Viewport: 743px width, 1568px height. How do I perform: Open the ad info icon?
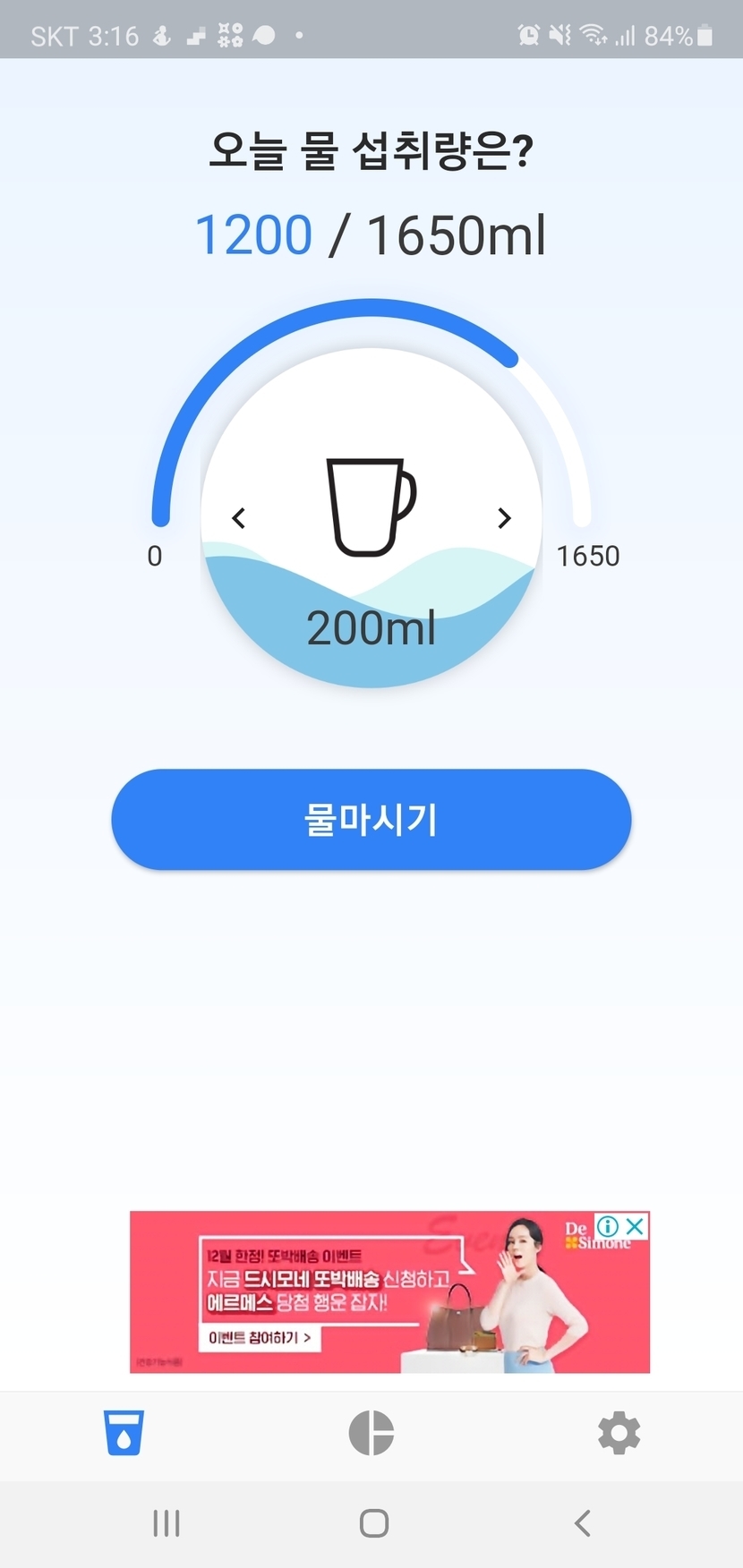(608, 1225)
